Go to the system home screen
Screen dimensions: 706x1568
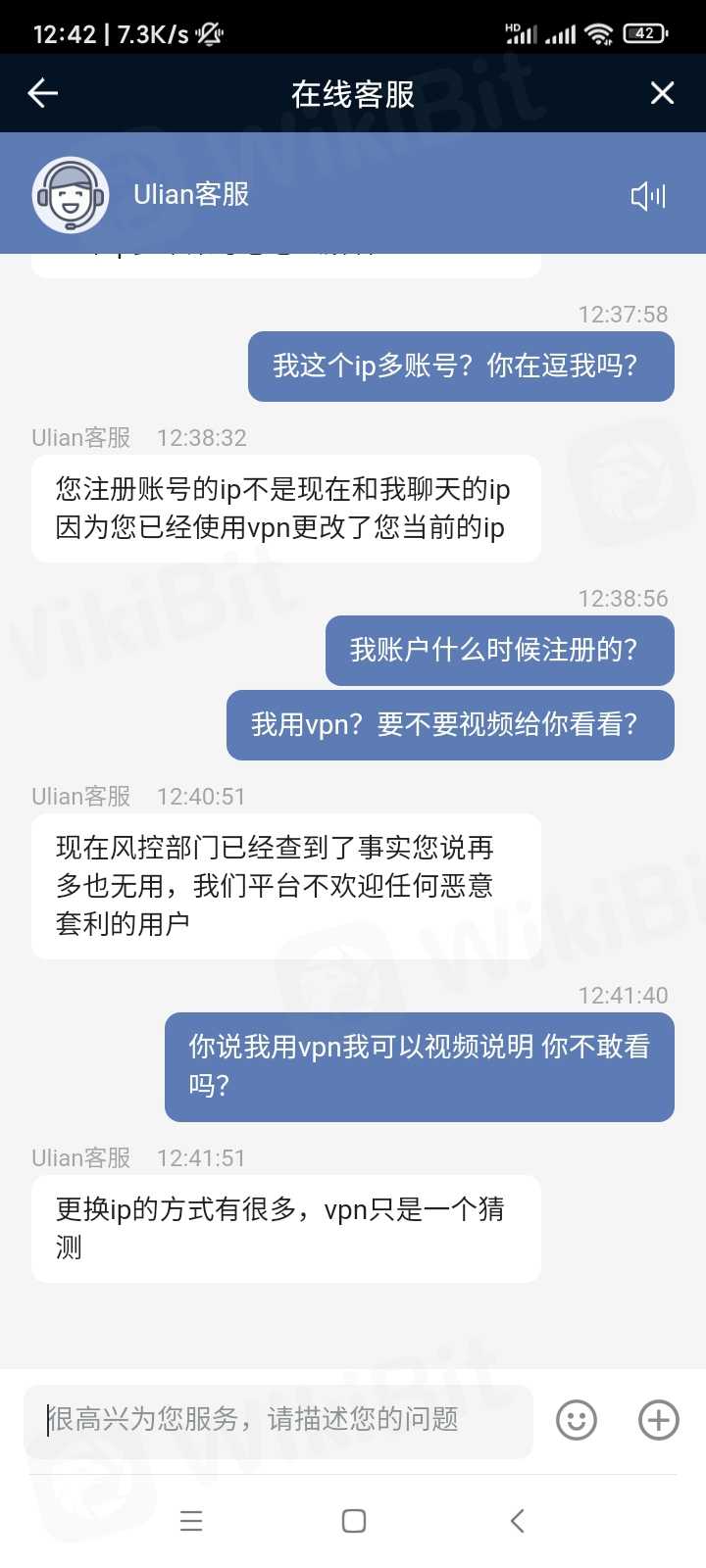click(354, 1521)
